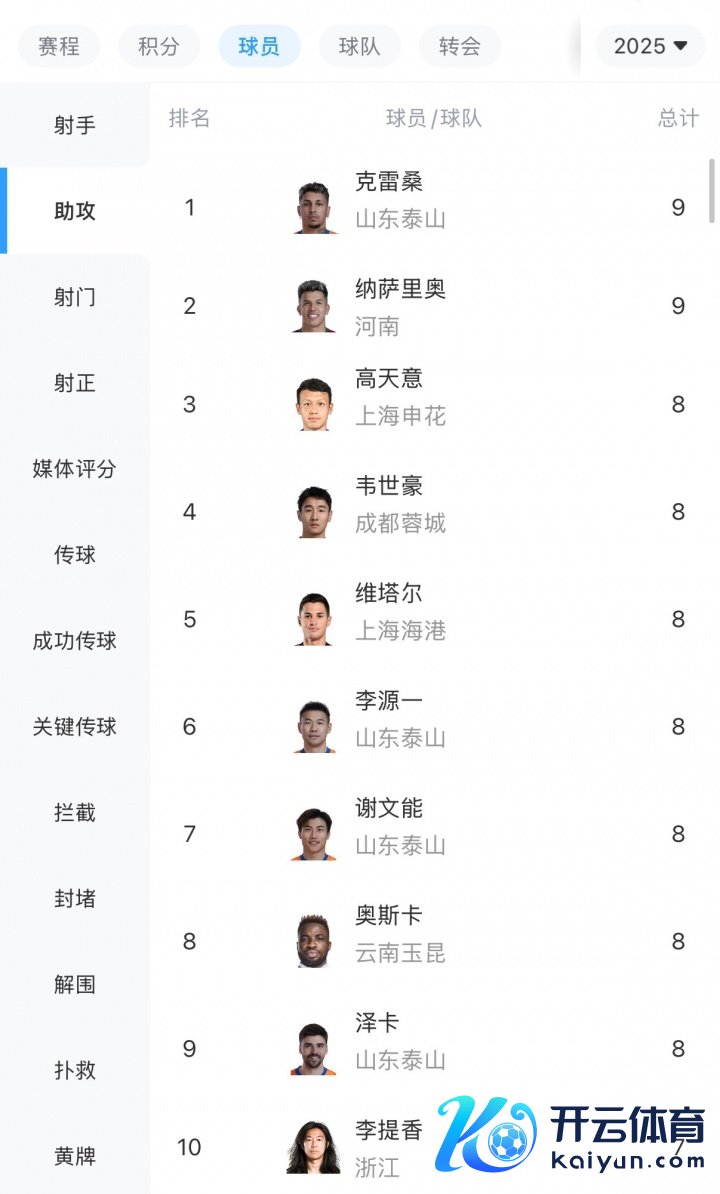Open the 媒体评分 category
This screenshot has height=1194, width=720.
point(75,469)
